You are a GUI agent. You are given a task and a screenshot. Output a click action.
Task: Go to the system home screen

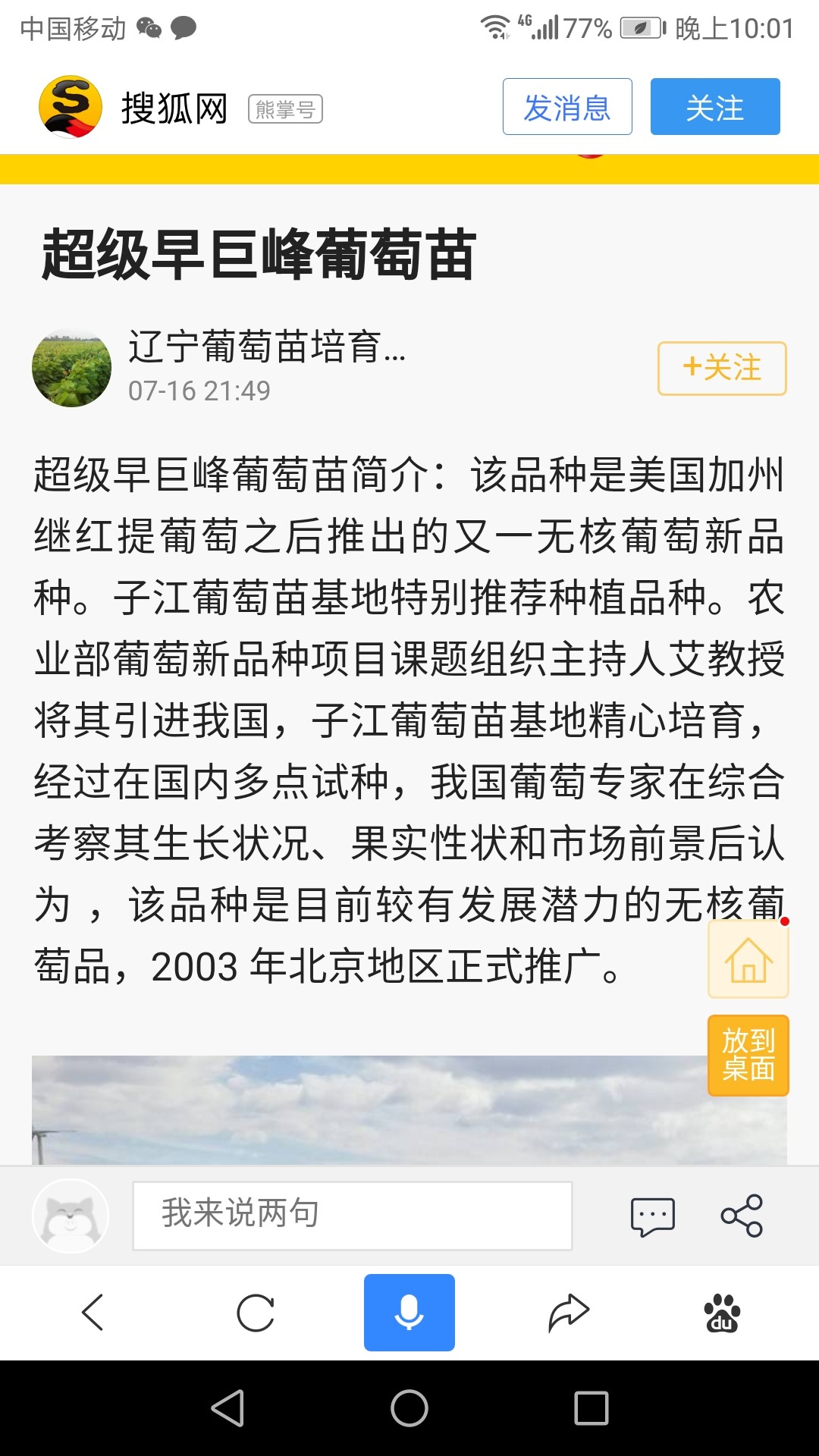(x=409, y=1408)
